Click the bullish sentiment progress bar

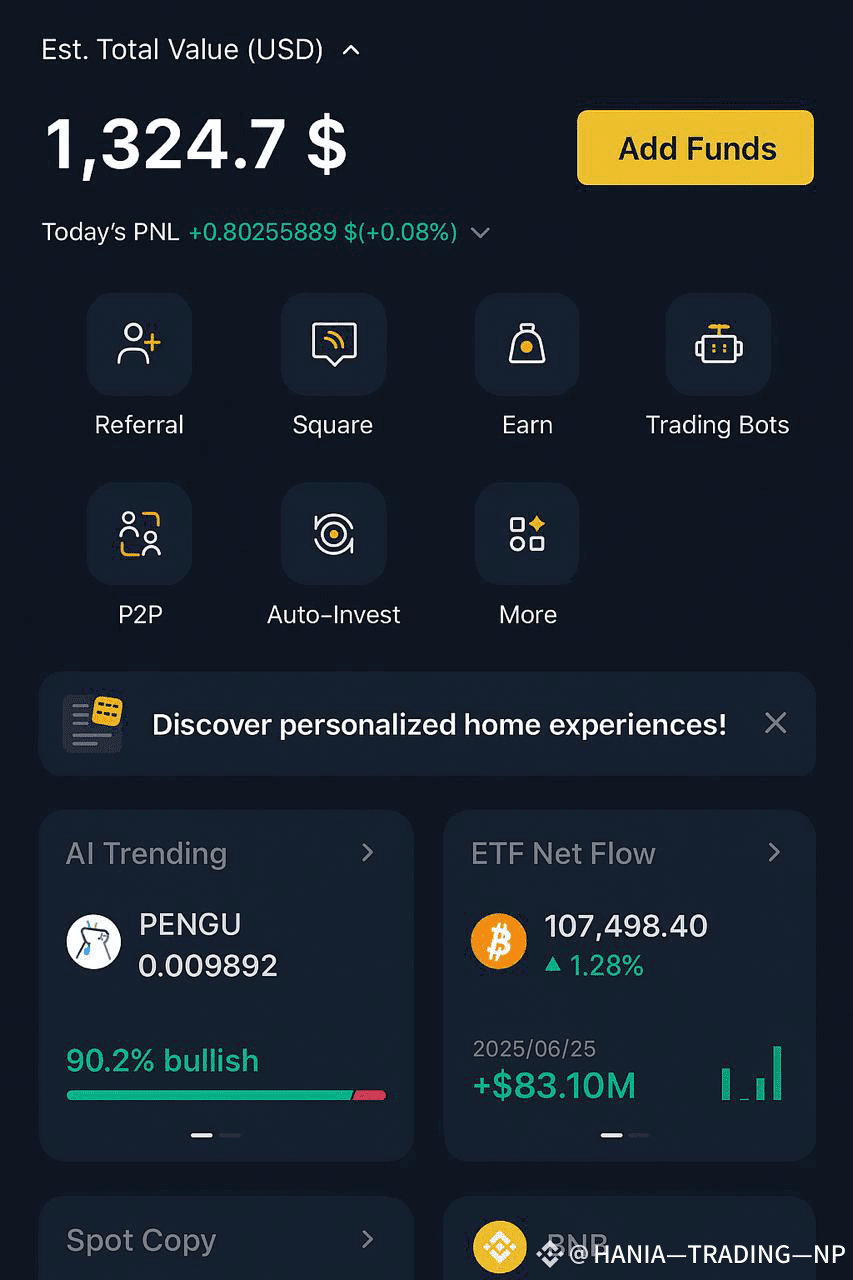[226, 1094]
